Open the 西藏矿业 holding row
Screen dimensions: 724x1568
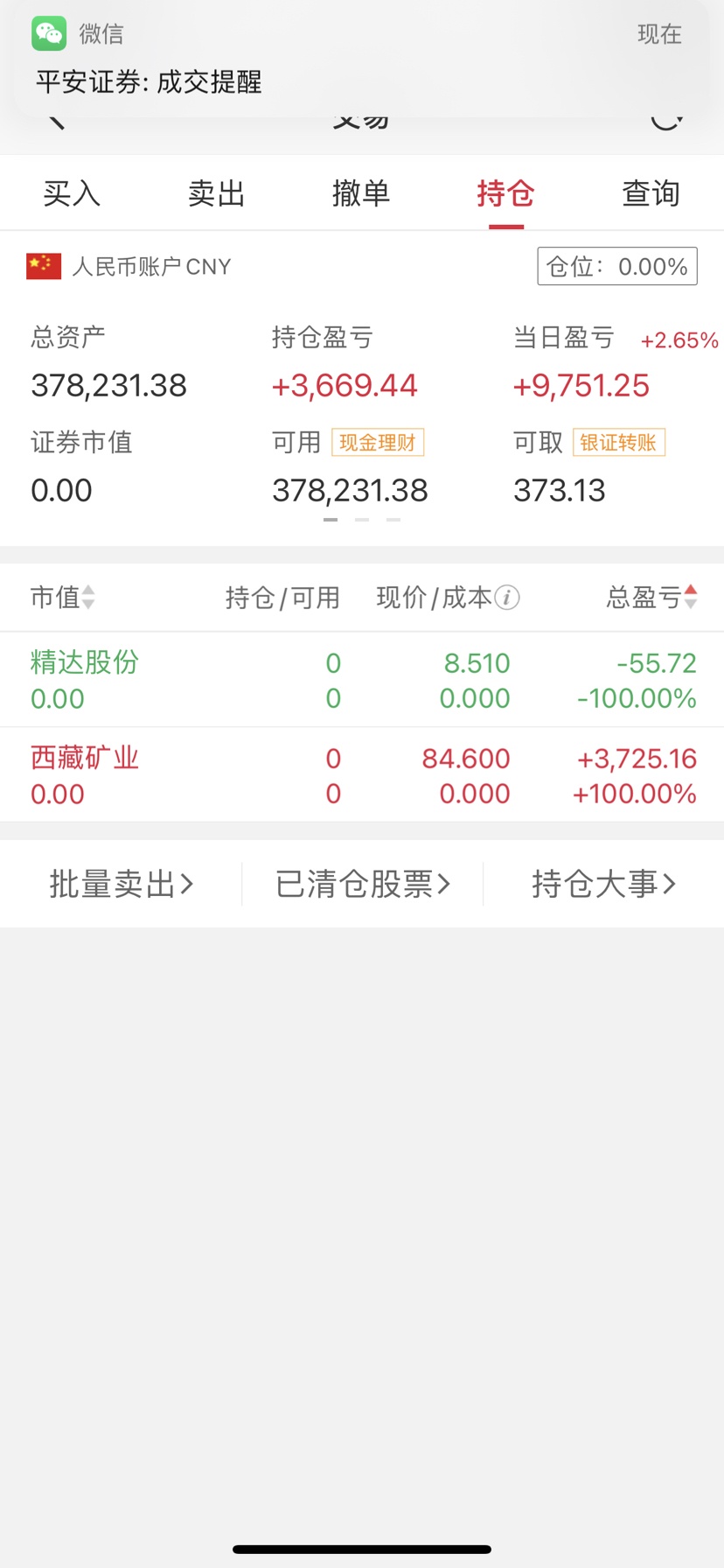pyautogui.click(x=362, y=775)
